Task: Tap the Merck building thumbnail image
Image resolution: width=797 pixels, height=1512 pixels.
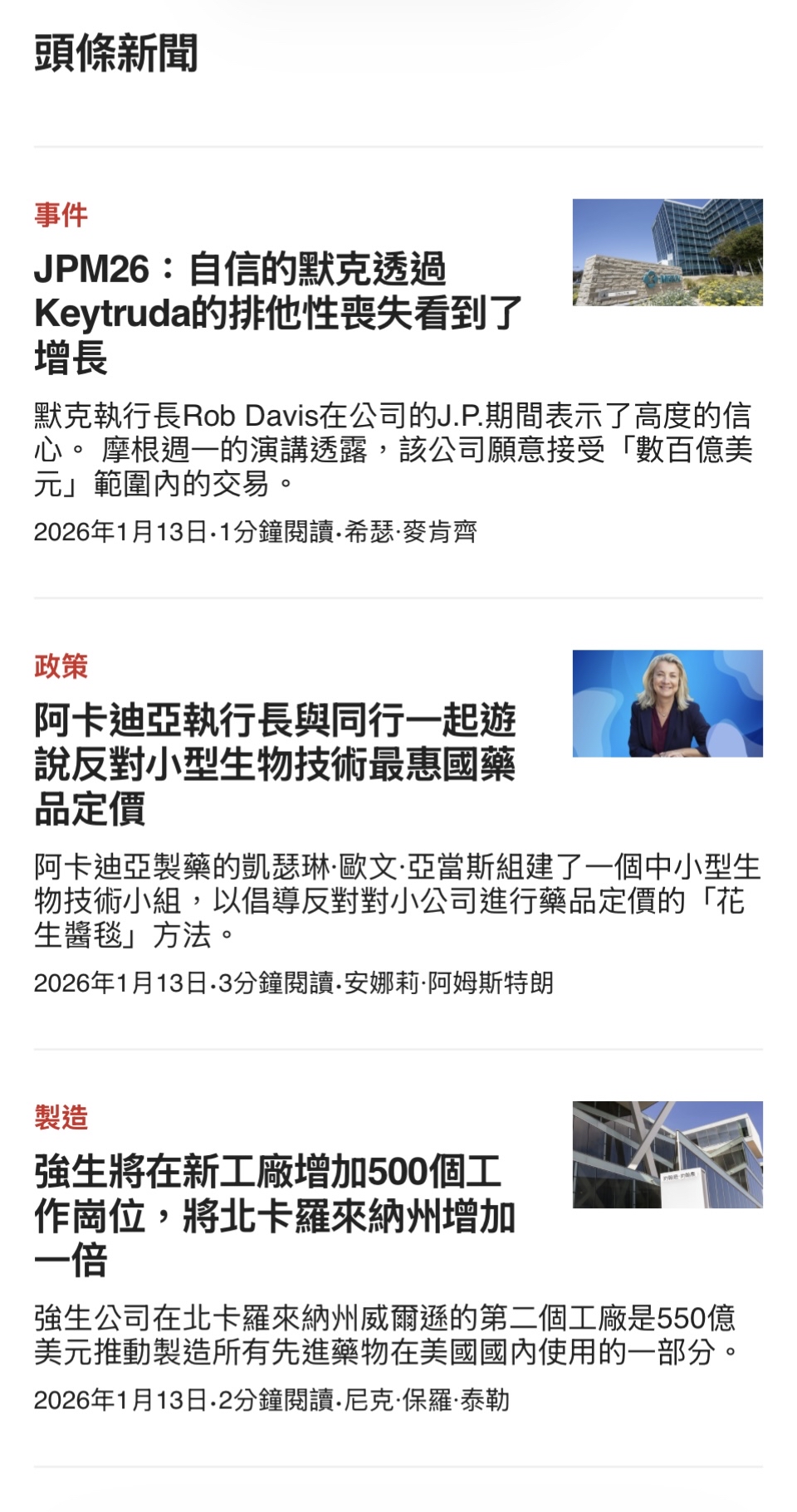Action: coord(667,252)
